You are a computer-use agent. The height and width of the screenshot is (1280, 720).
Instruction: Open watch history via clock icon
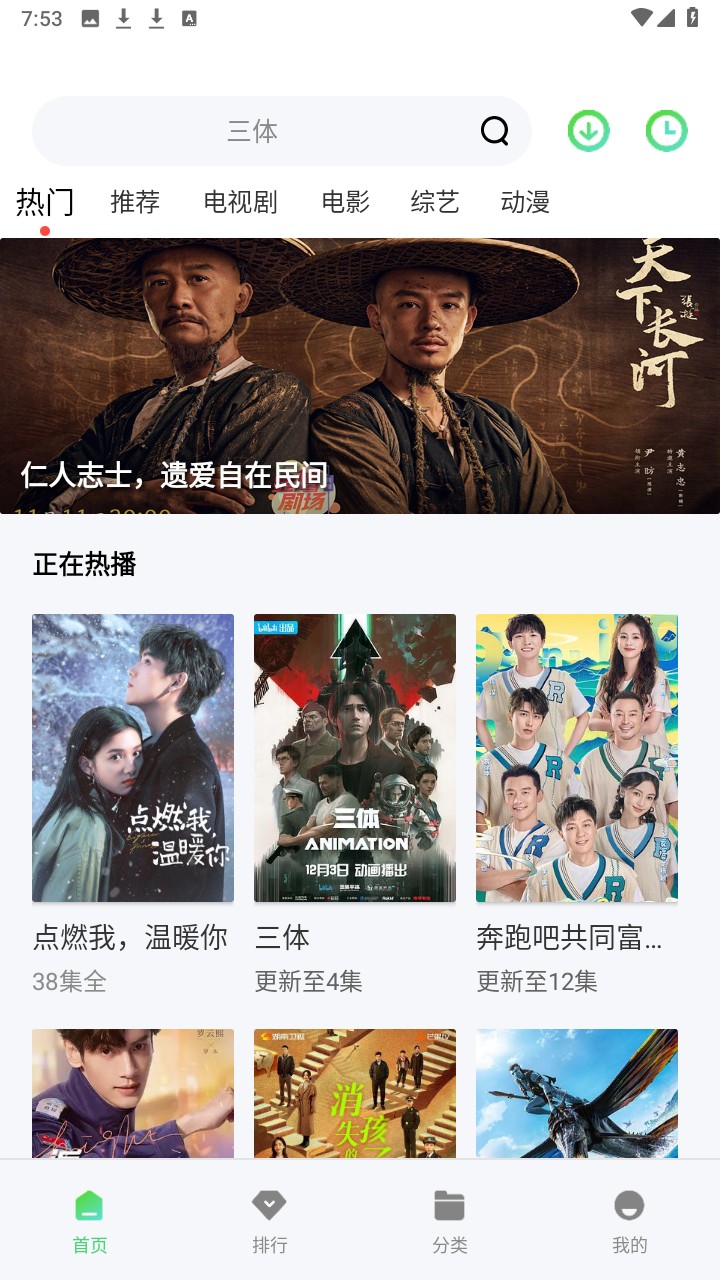[x=666, y=130]
